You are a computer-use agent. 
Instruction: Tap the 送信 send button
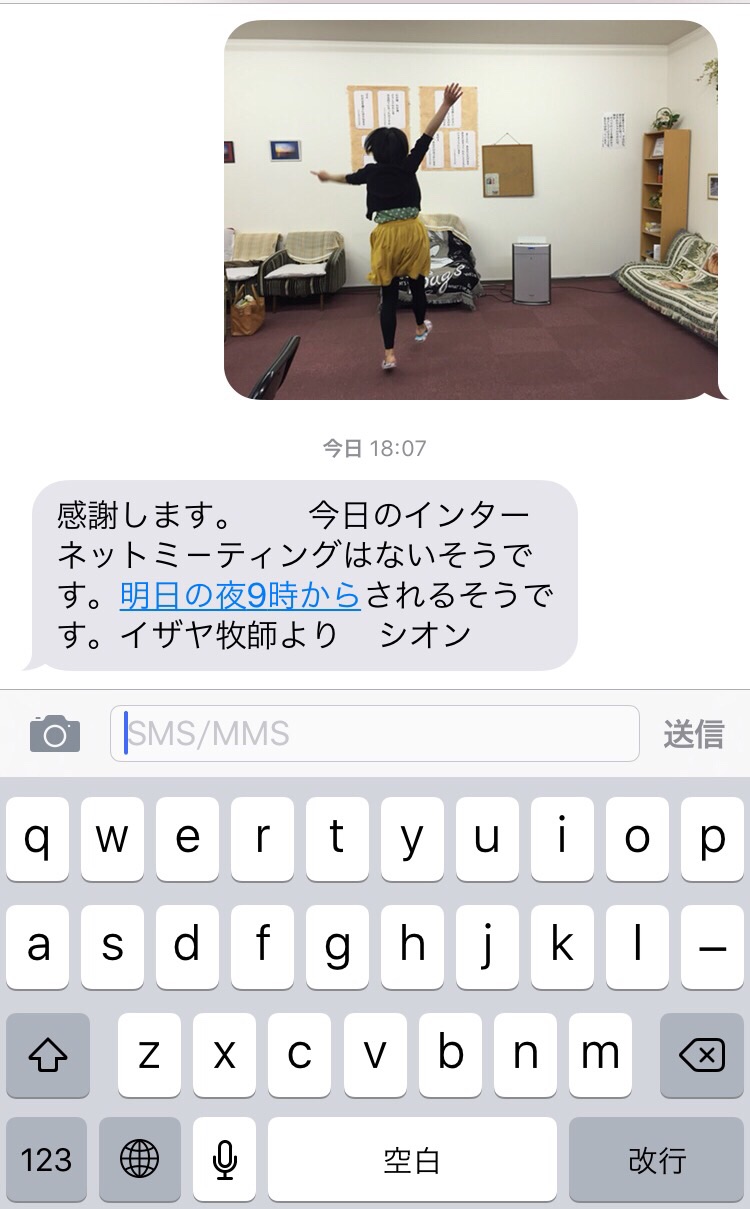pyautogui.click(x=693, y=734)
